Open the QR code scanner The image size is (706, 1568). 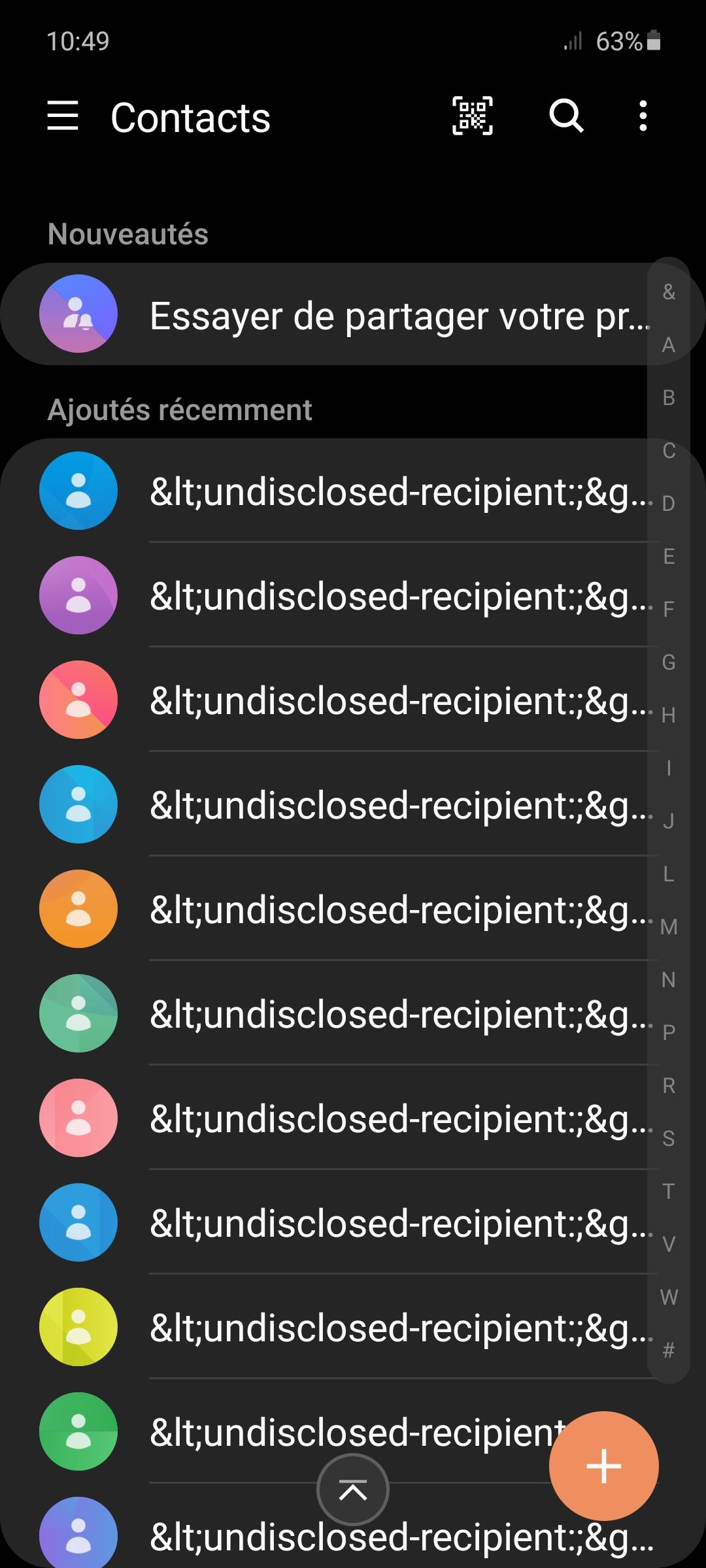(x=473, y=116)
